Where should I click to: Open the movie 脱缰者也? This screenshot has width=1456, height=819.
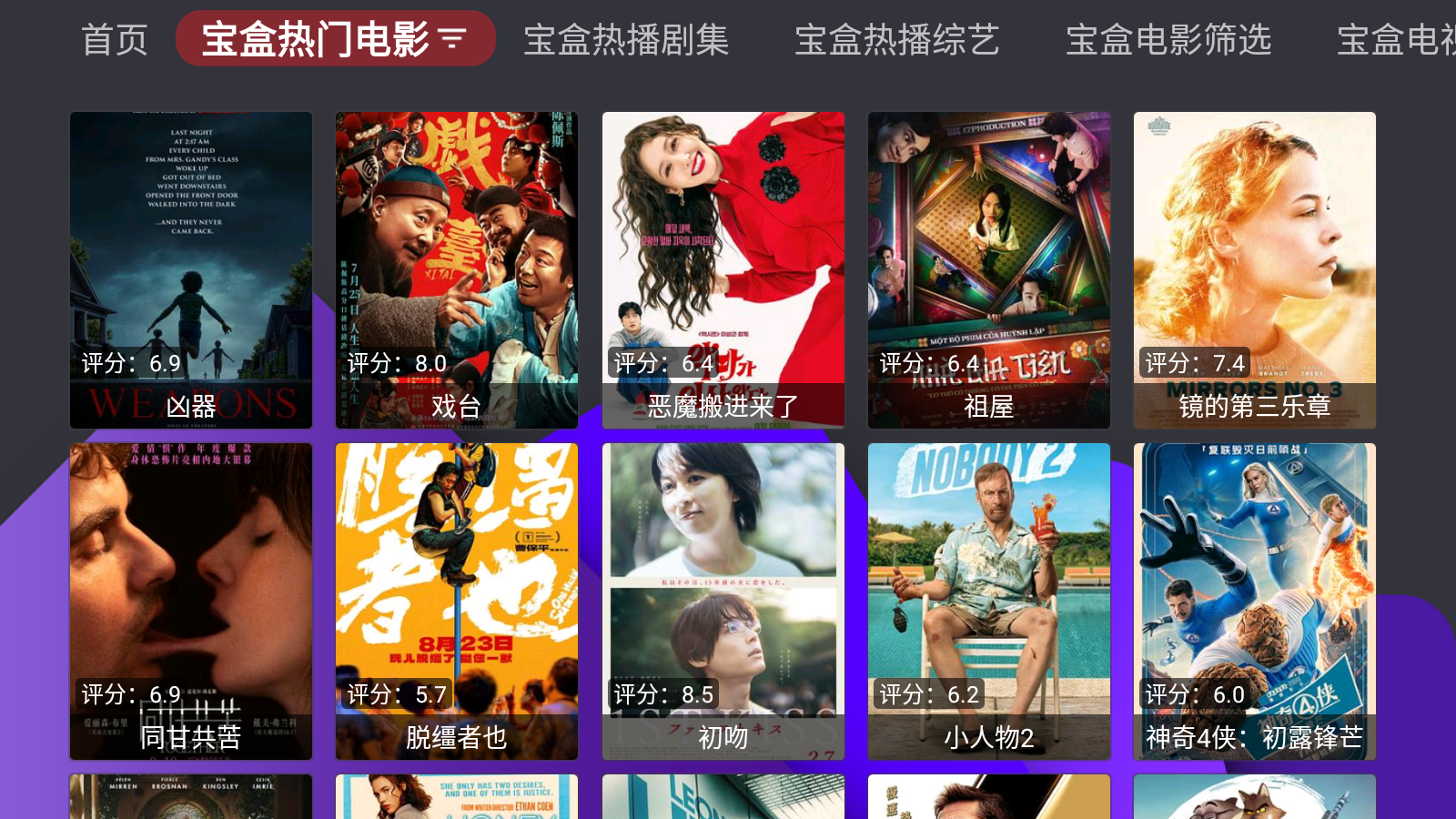(x=457, y=601)
